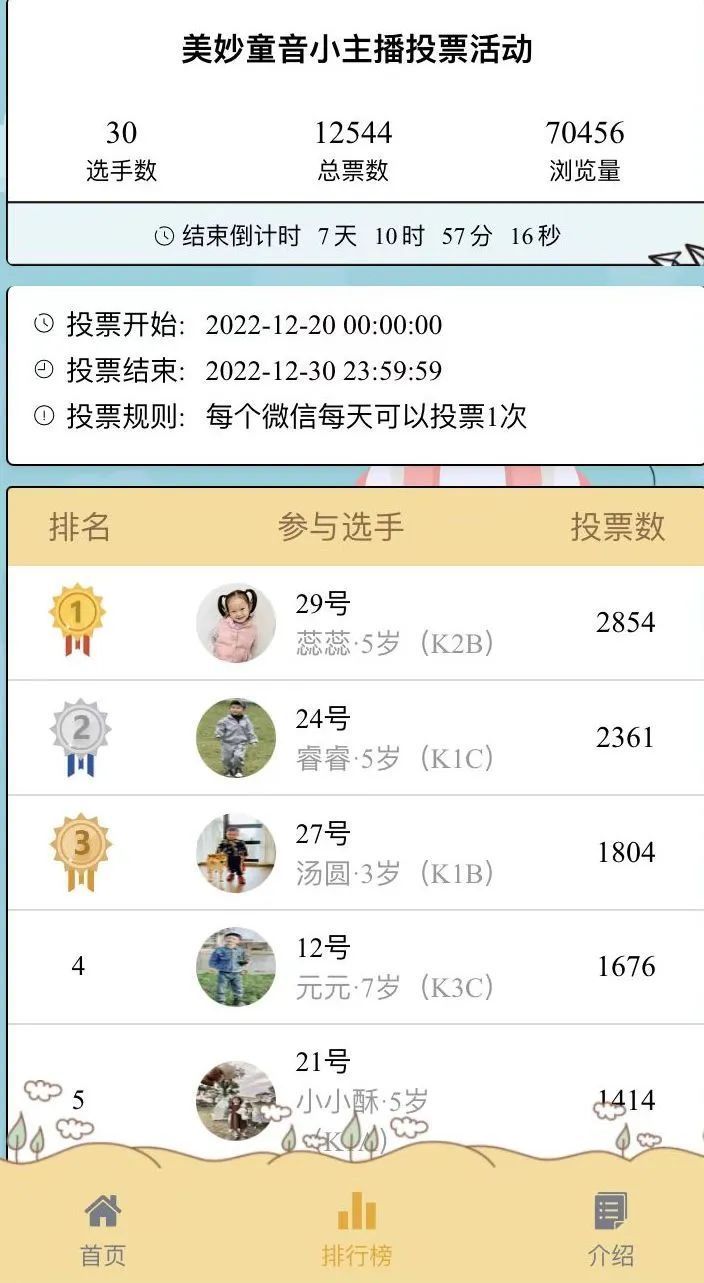Screen dimensions: 704x1283
Task: Switch to the 首页 tab
Action: point(103,1230)
